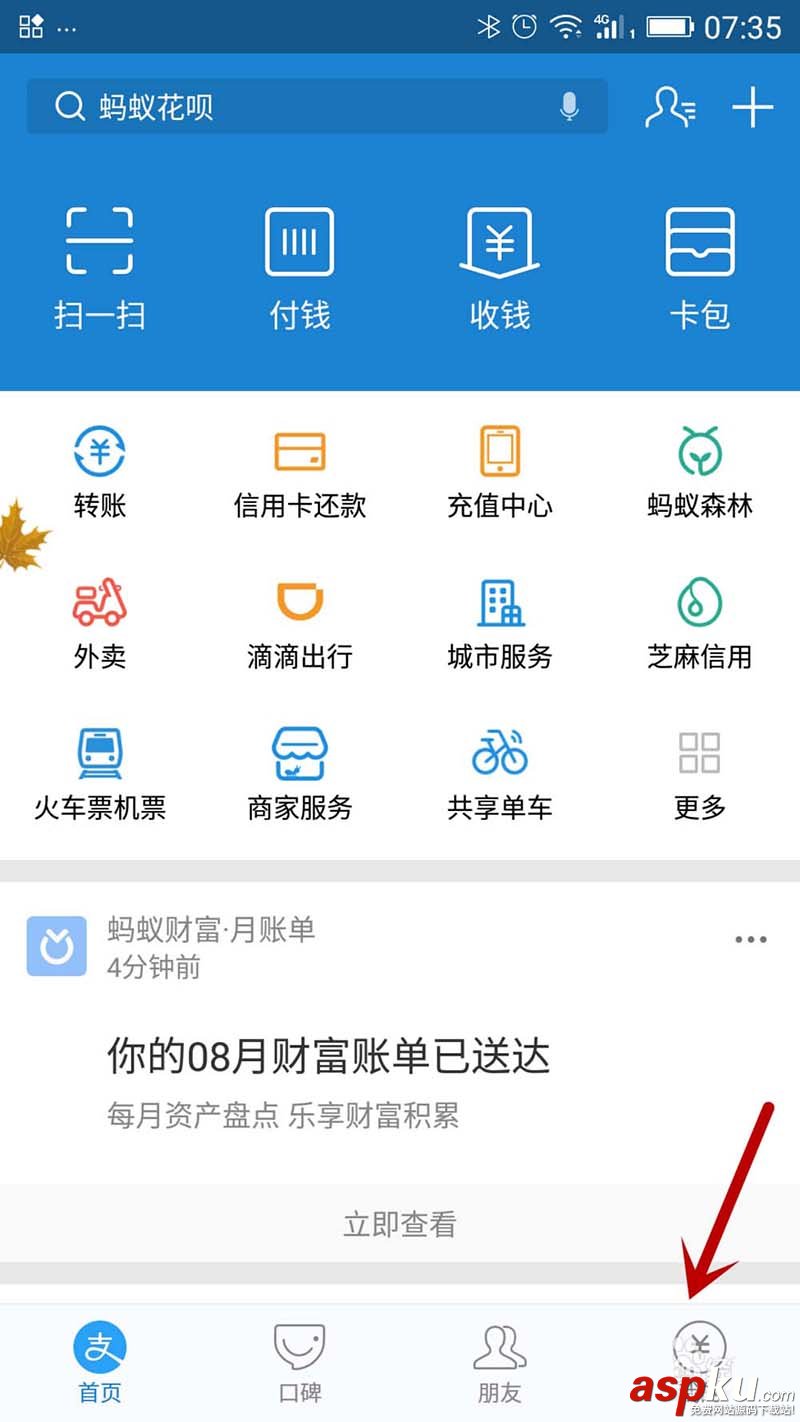The height and width of the screenshot is (1422, 800).
Task: Tap the search field showing 蚂蚁花呗
Action: [300, 106]
